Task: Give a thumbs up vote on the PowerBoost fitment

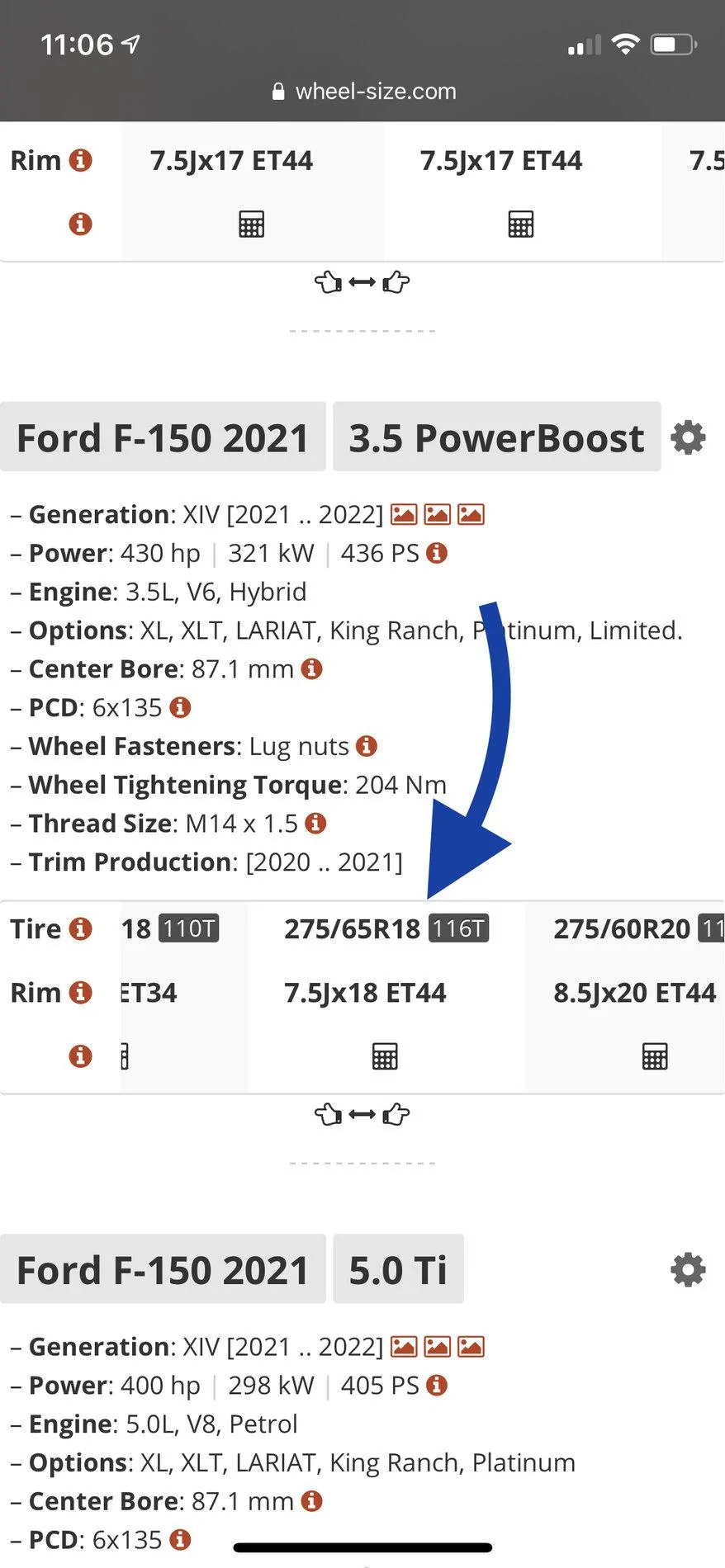Action: [396, 1113]
